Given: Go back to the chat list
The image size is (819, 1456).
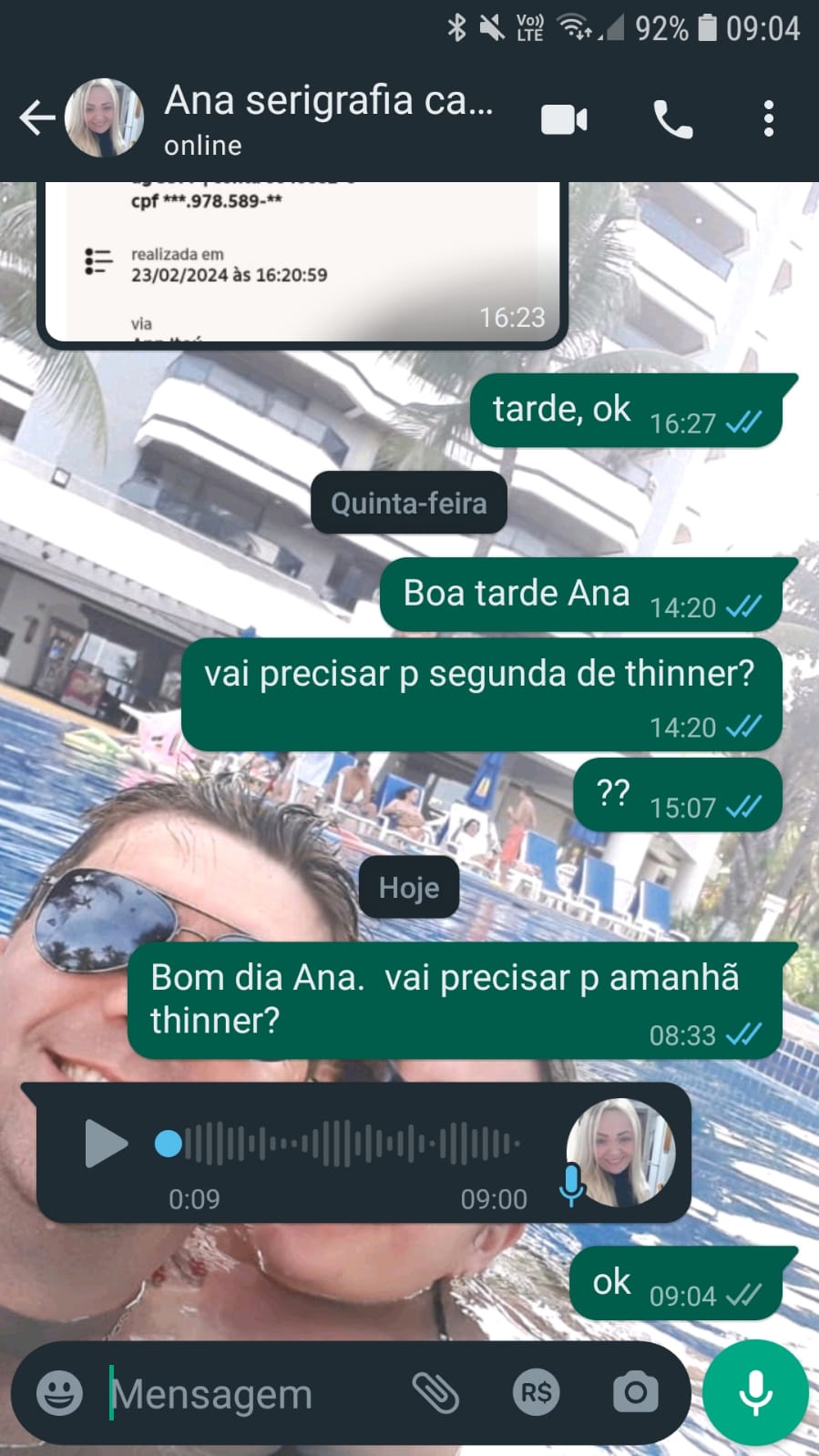Looking at the screenshot, I should click(x=36, y=118).
